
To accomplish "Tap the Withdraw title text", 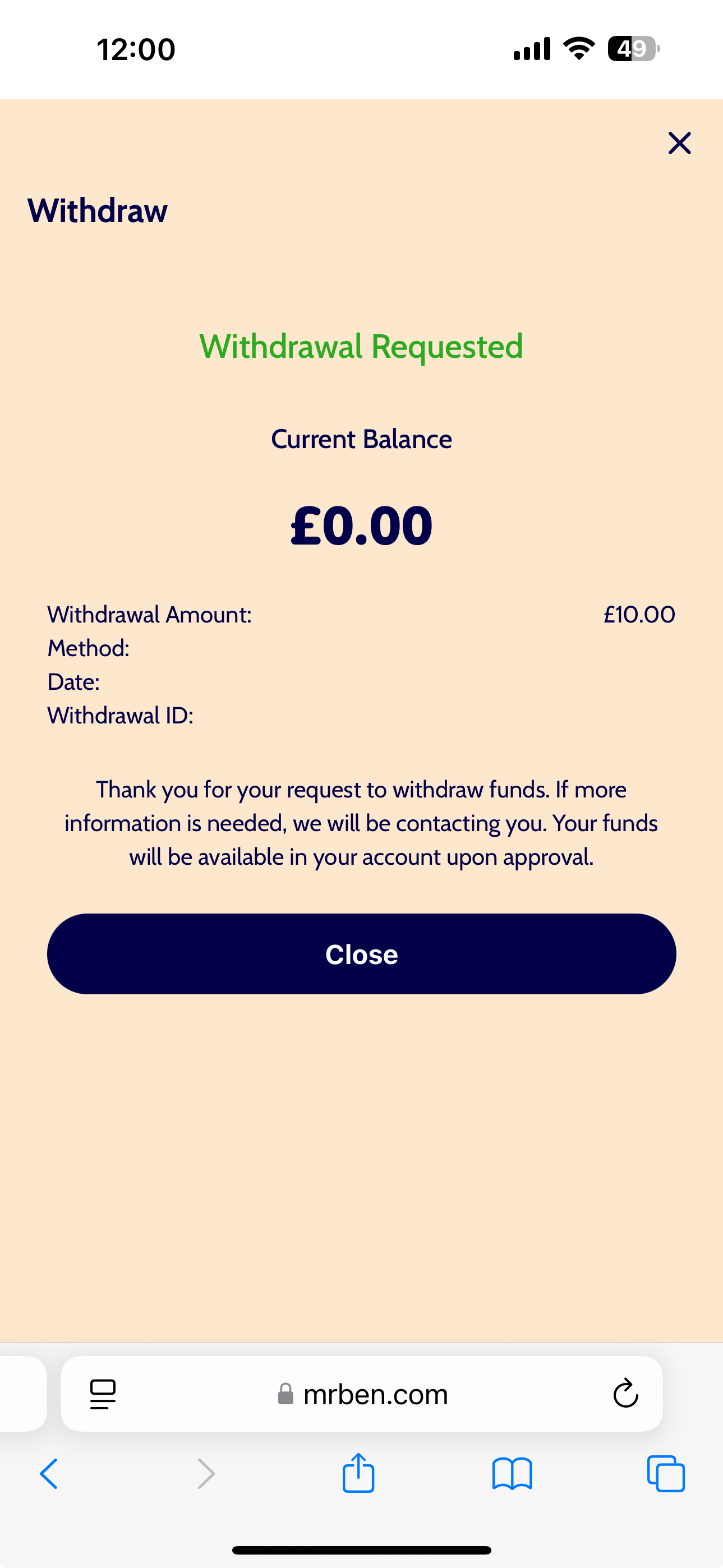I will click(98, 210).
